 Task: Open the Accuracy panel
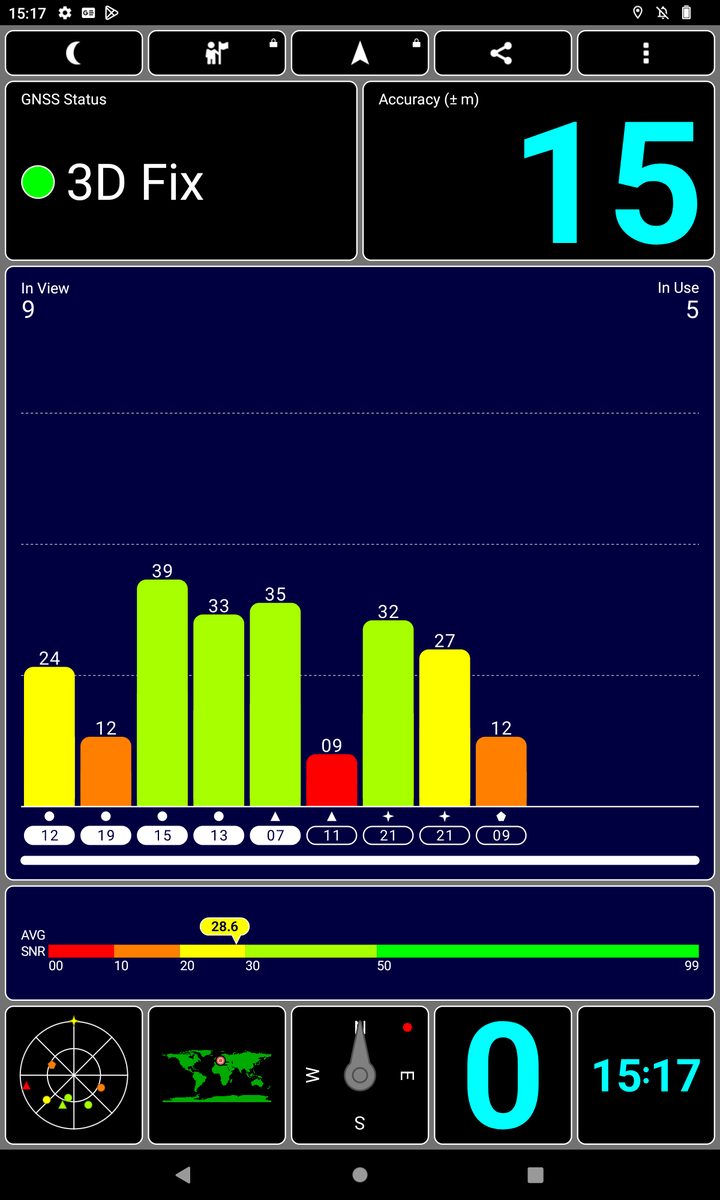coord(539,171)
